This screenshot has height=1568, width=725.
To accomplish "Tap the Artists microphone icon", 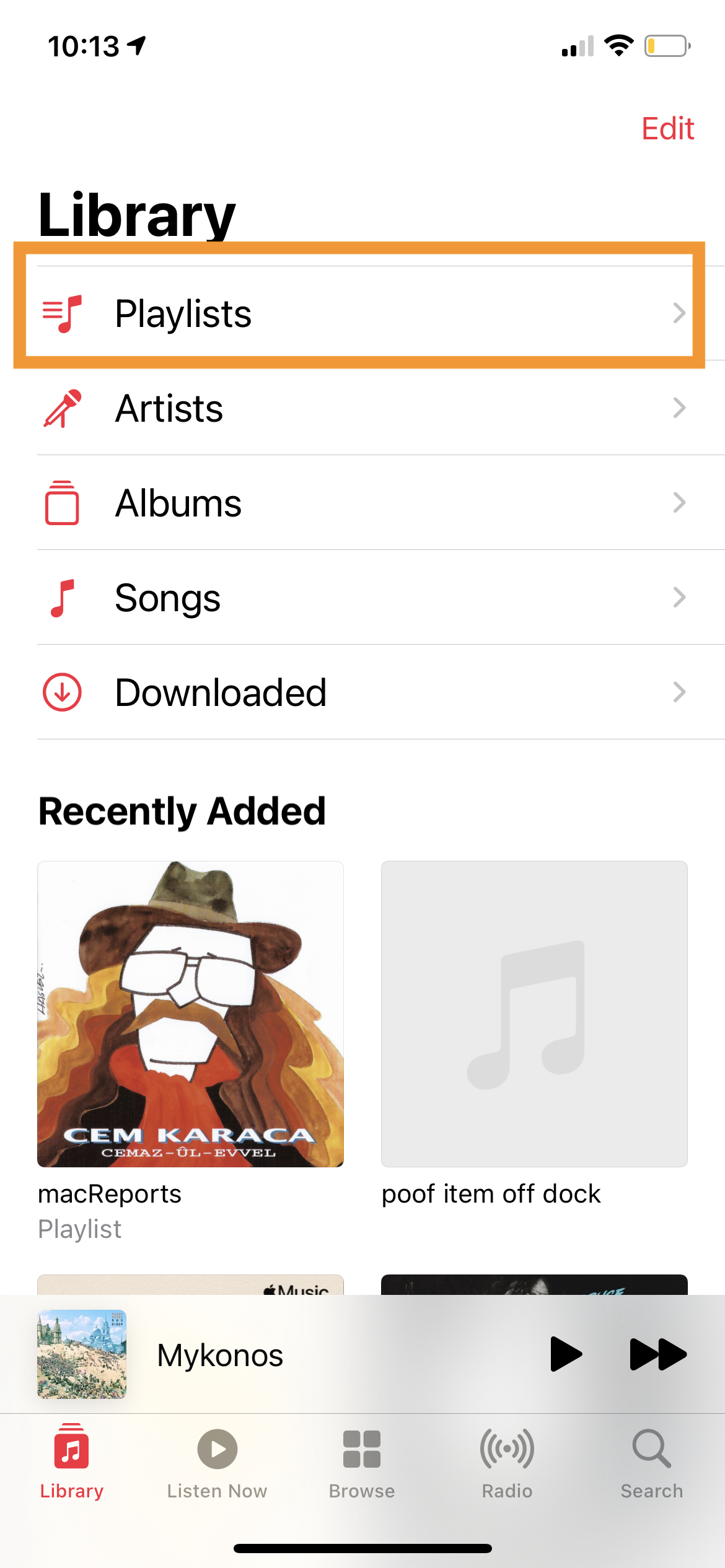I will point(61,408).
